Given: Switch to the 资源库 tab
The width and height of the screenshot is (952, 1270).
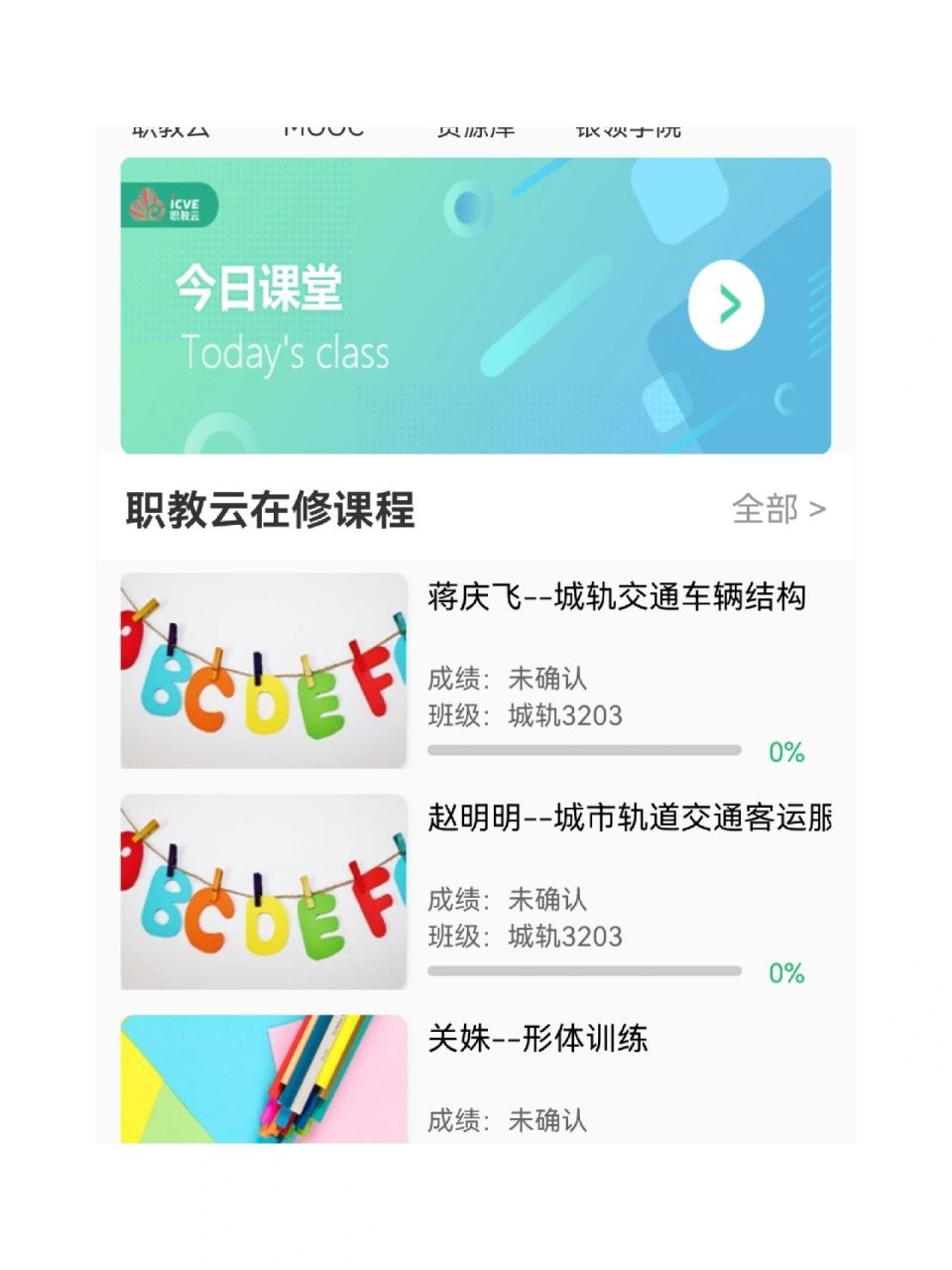Looking at the screenshot, I should (475, 127).
